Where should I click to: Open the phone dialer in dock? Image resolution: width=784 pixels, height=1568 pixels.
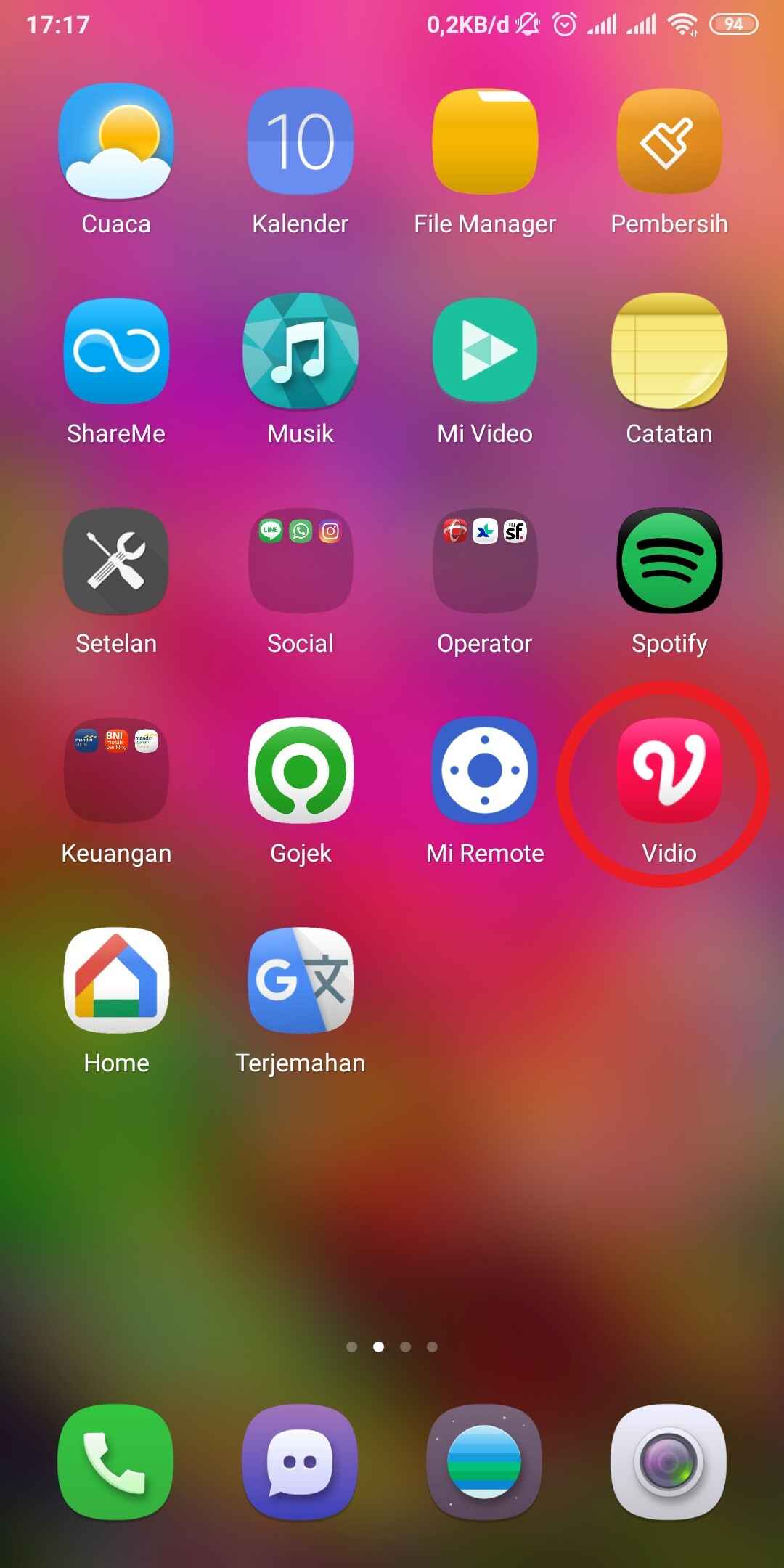pyautogui.click(x=116, y=1462)
